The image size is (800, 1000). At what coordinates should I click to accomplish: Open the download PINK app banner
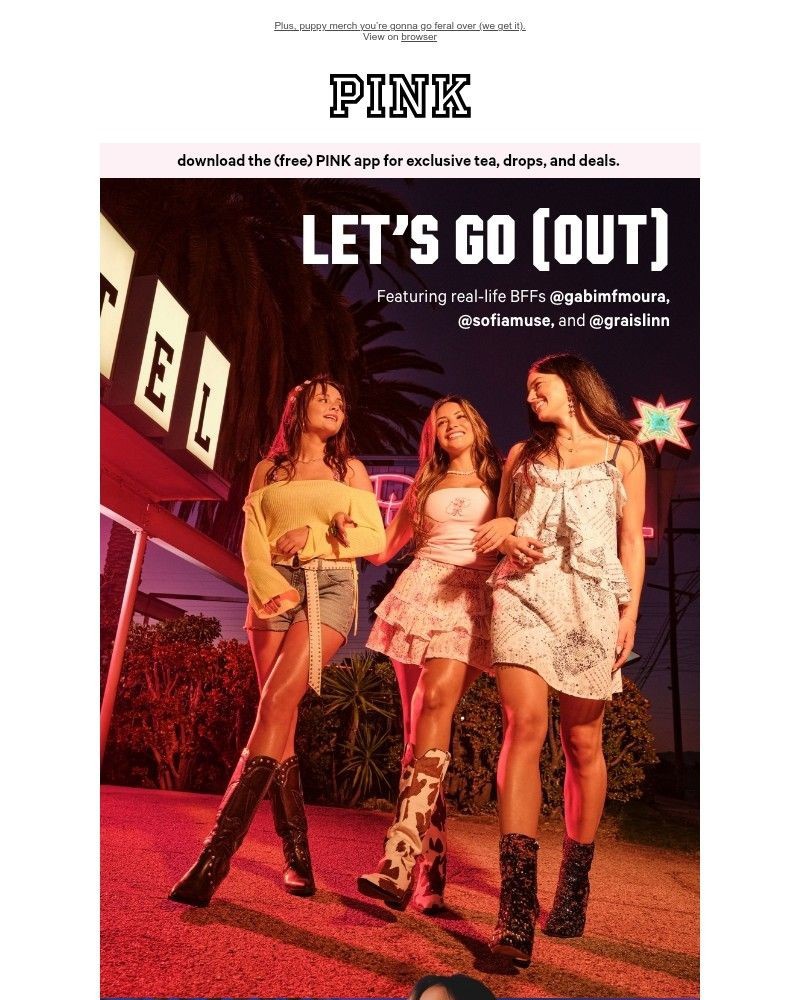pyautogui.click(x=399, y=160)
